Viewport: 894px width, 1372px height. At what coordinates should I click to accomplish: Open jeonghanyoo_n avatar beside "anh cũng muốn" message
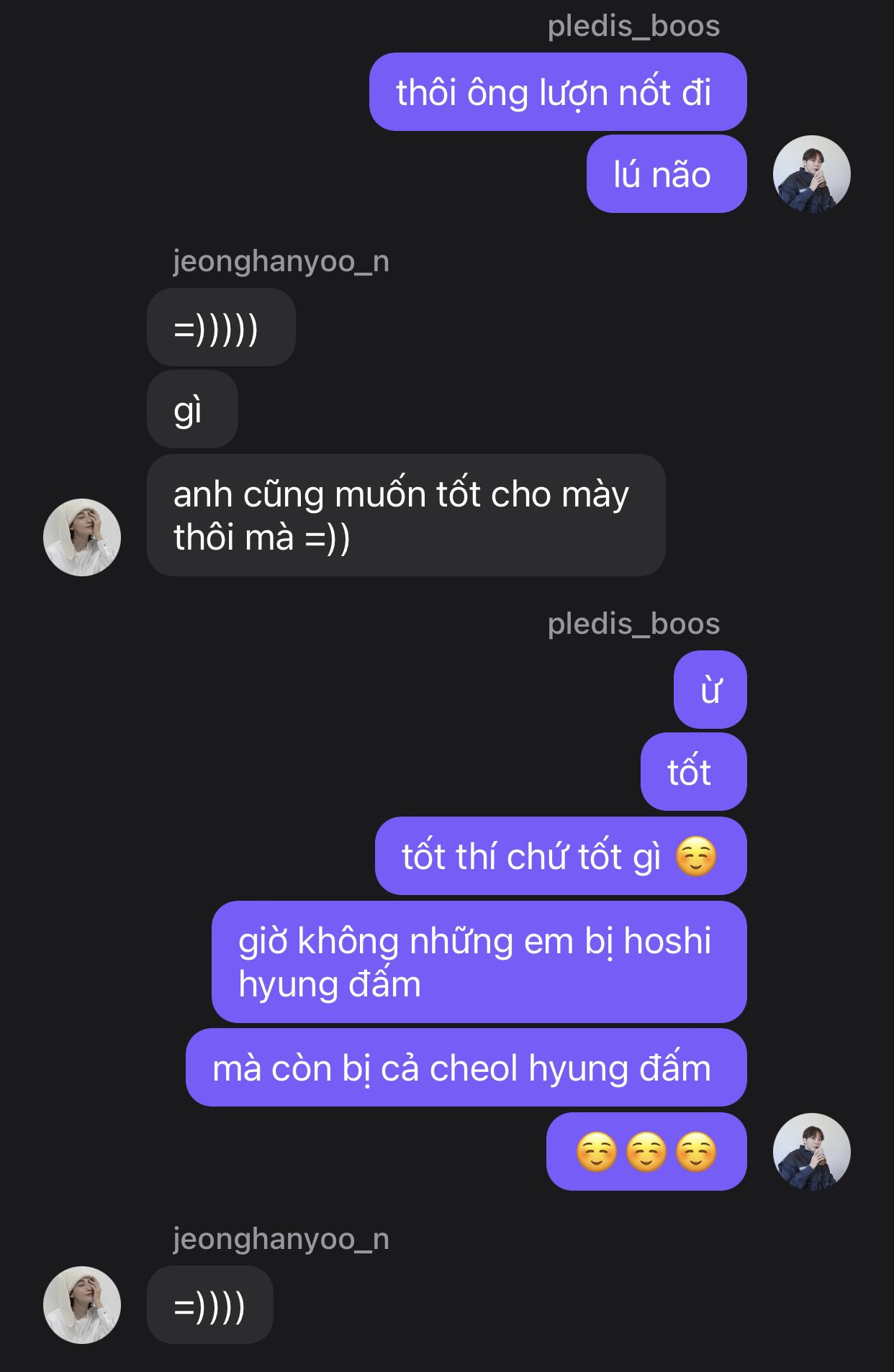tap(82, 537)
